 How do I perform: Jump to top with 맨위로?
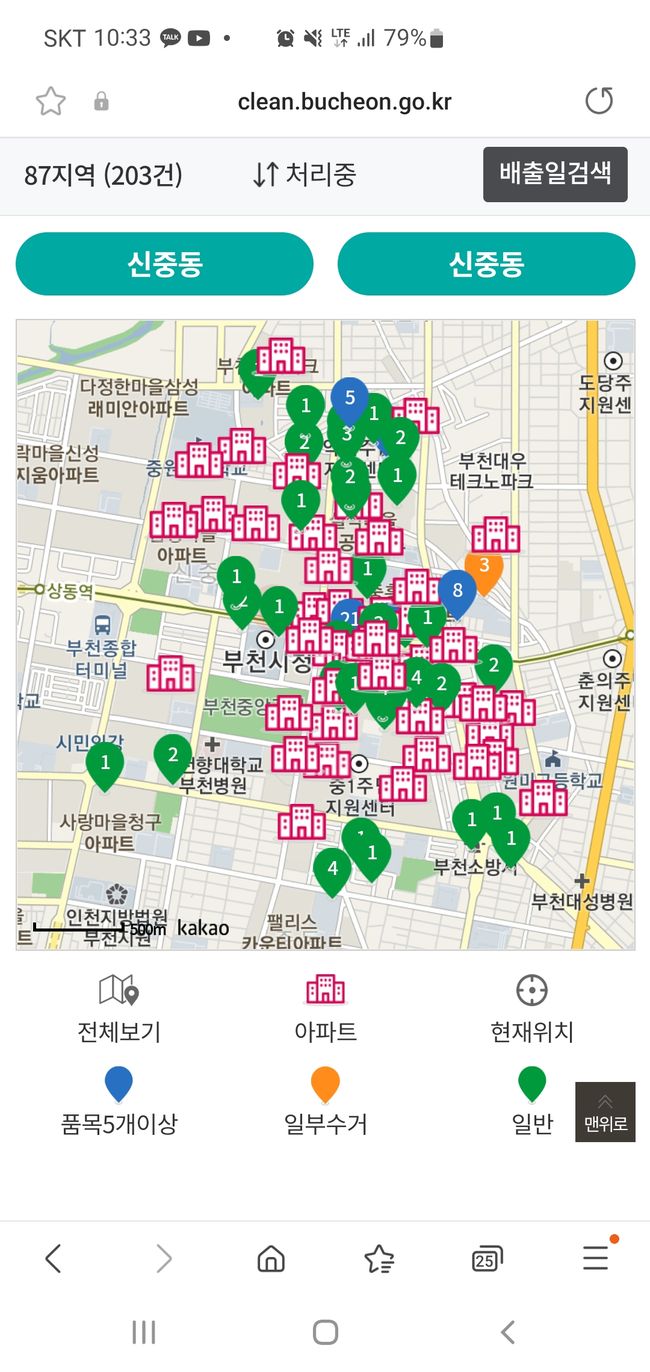click(604, 1112)
